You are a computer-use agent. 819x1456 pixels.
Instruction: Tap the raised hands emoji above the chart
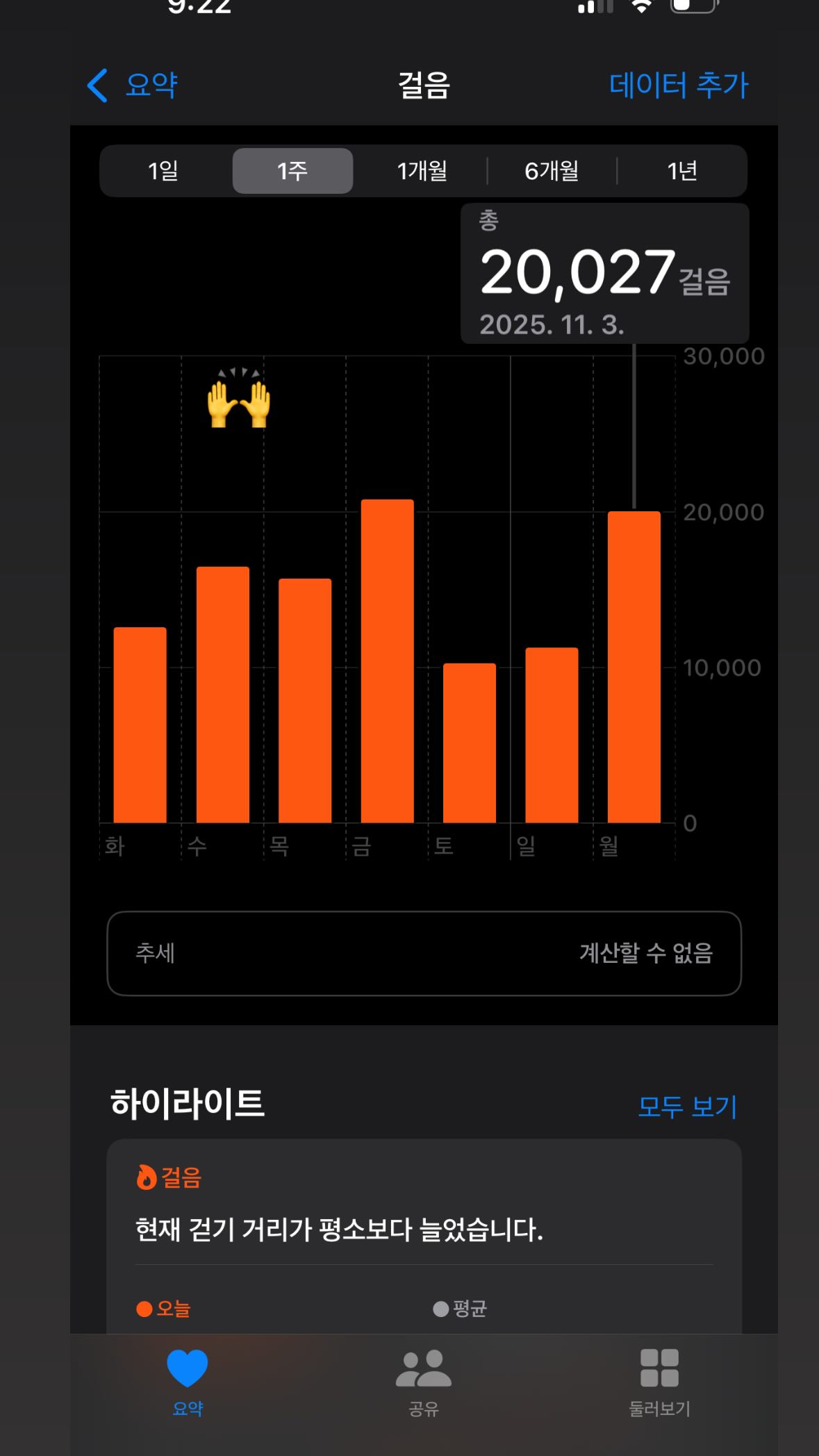238,401
